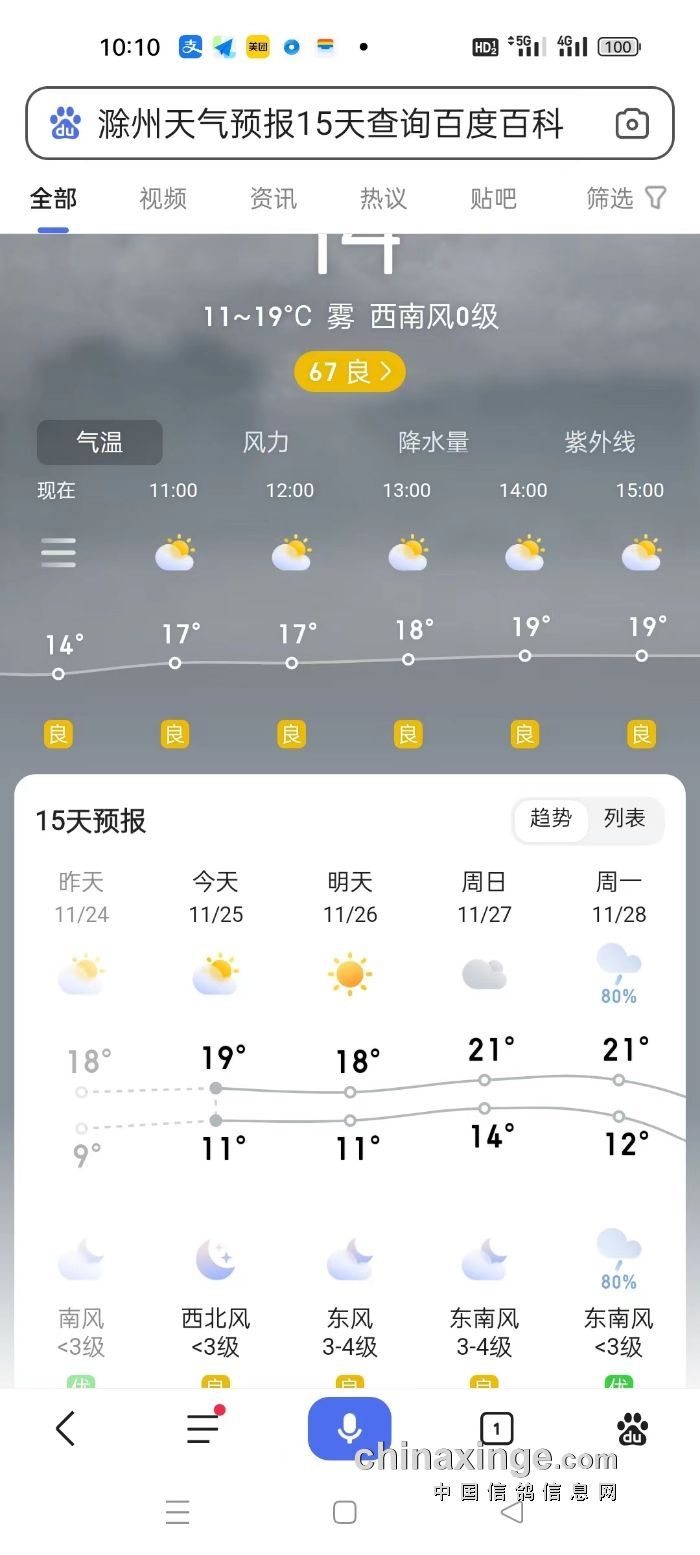Open the 筛选 filter
This screenshot has height=1555, width=700.
coord(625,199)
